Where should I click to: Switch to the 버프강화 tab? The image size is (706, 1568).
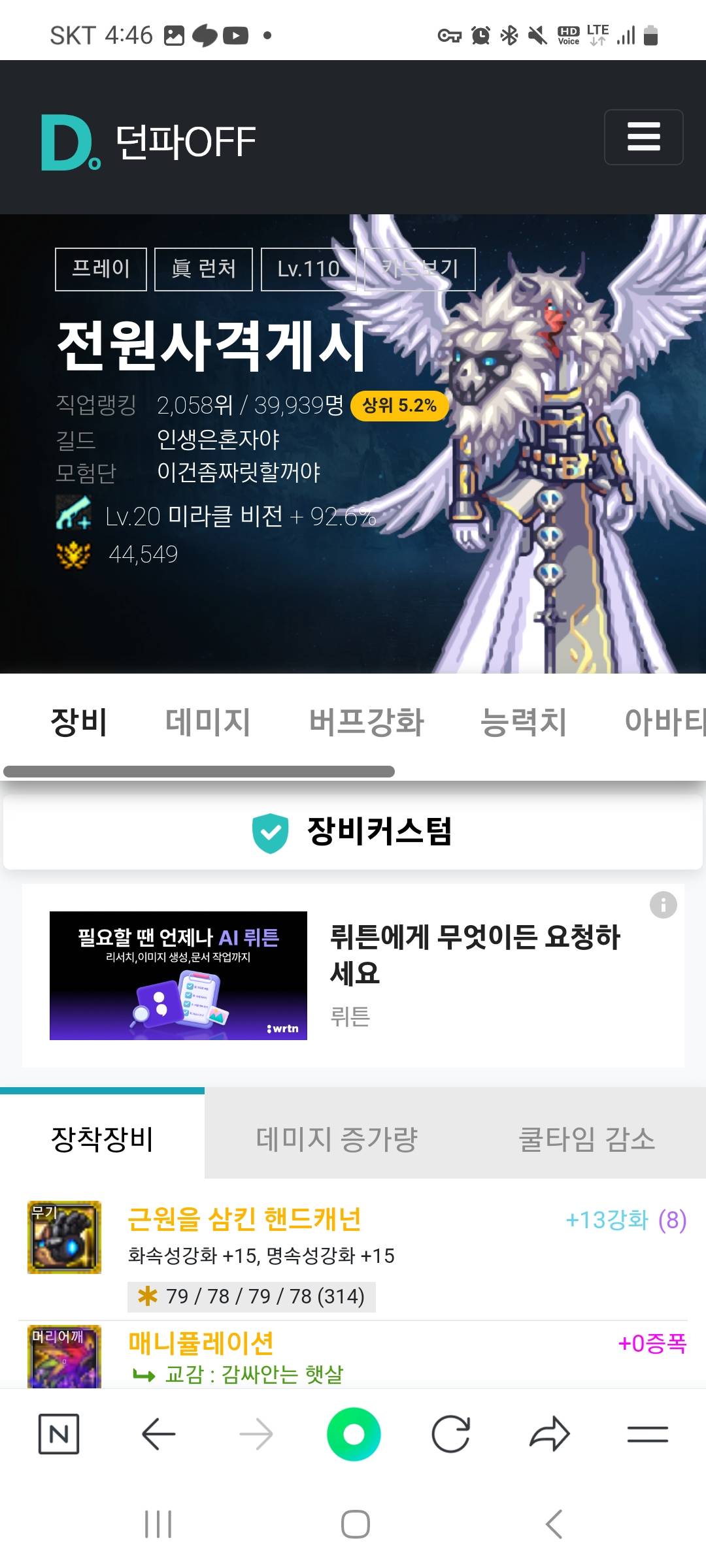pos(366,722)
